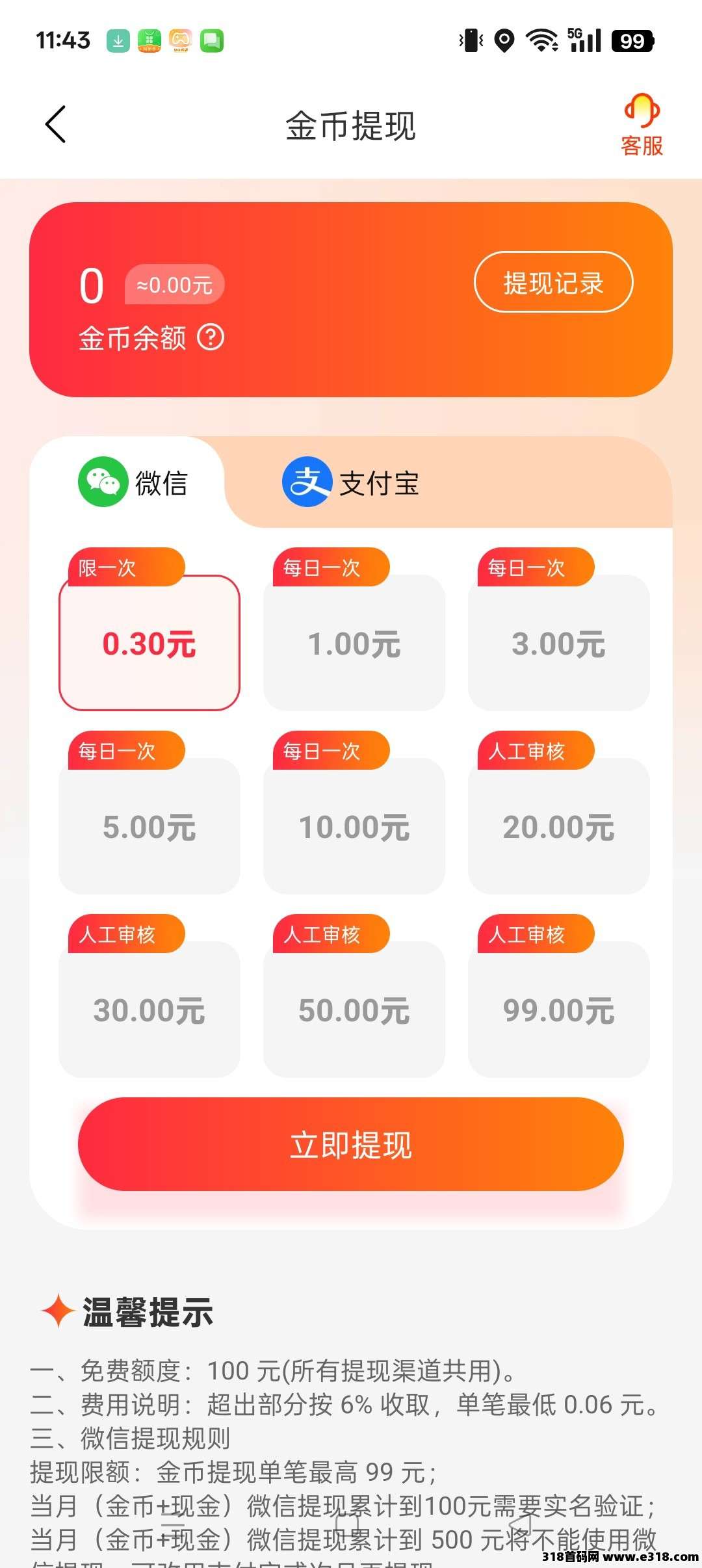Tap the 5G signal indicator in status bar
This screenshot has height=1568, width=702.
(x=585, y=40)
